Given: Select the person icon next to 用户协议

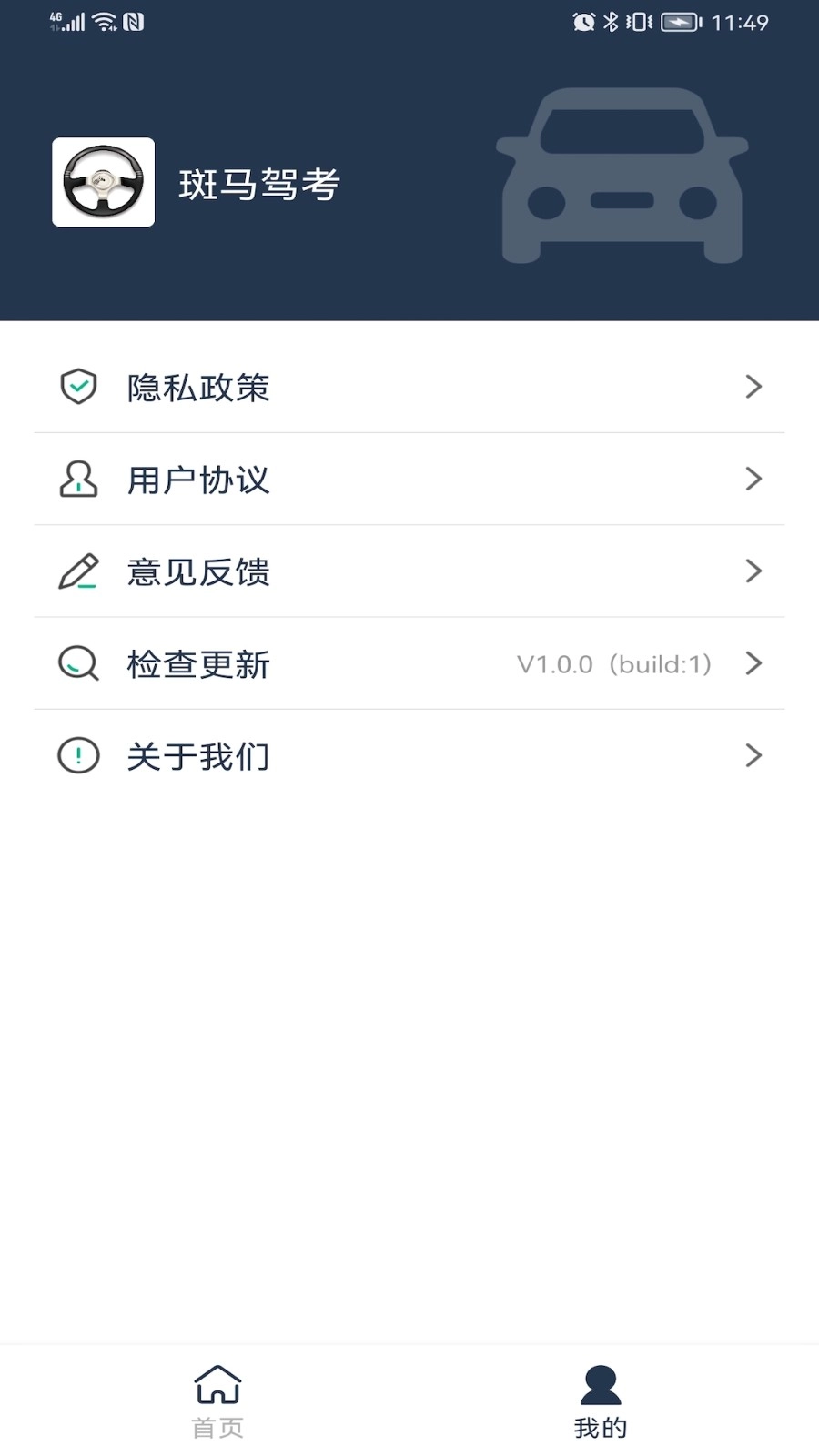Looking at the screenshot, I should 78,480.
